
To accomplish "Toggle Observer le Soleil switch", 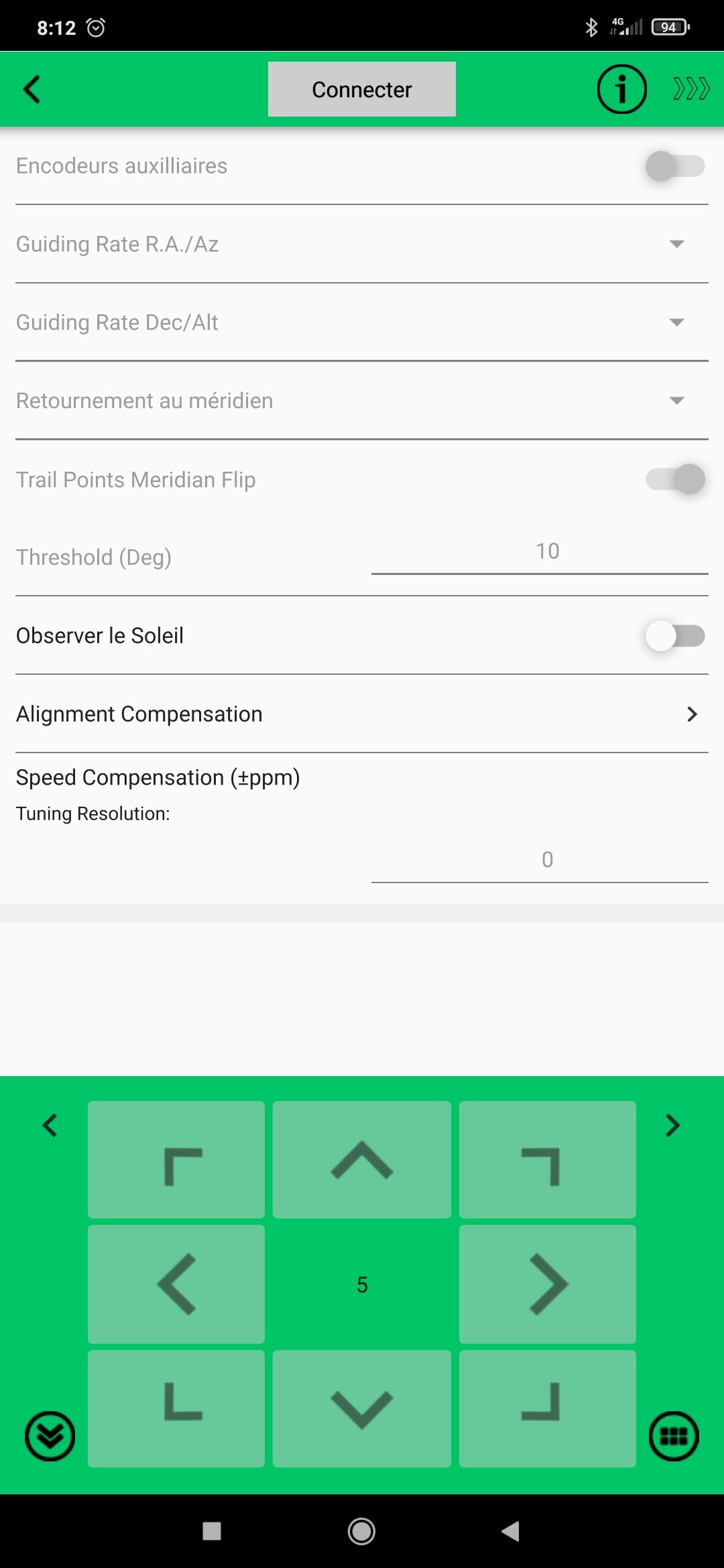I will (x=674, y=636).
